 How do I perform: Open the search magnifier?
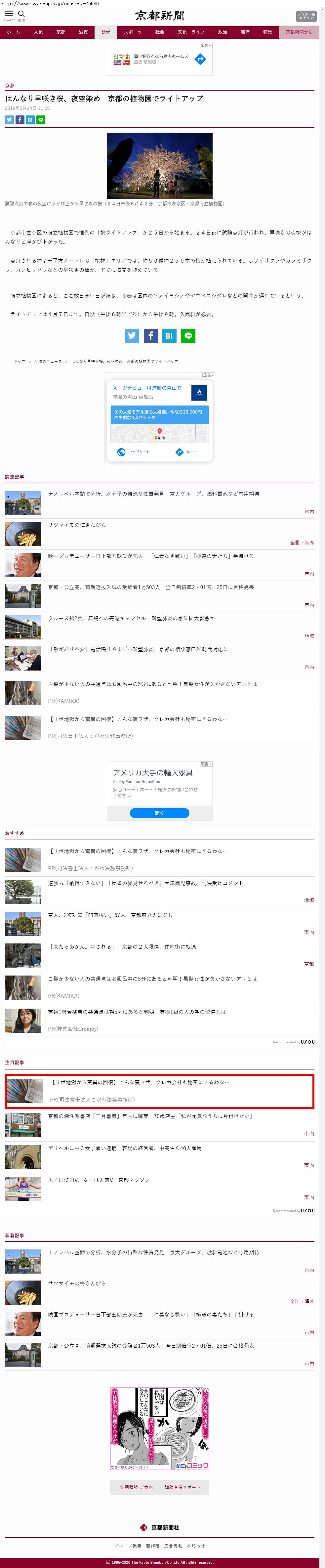[x=21, y=14]
